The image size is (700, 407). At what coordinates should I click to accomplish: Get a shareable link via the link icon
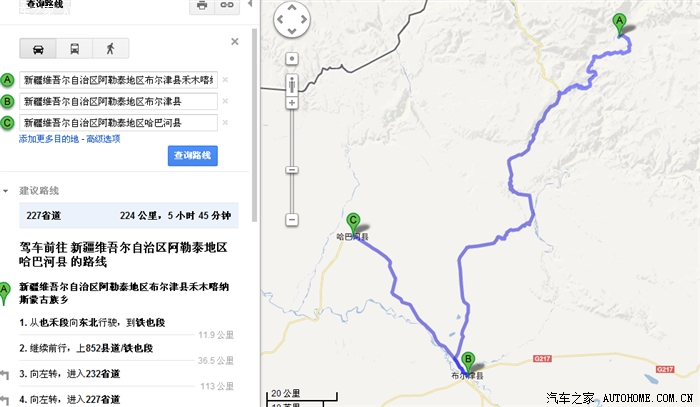point(228,5)
